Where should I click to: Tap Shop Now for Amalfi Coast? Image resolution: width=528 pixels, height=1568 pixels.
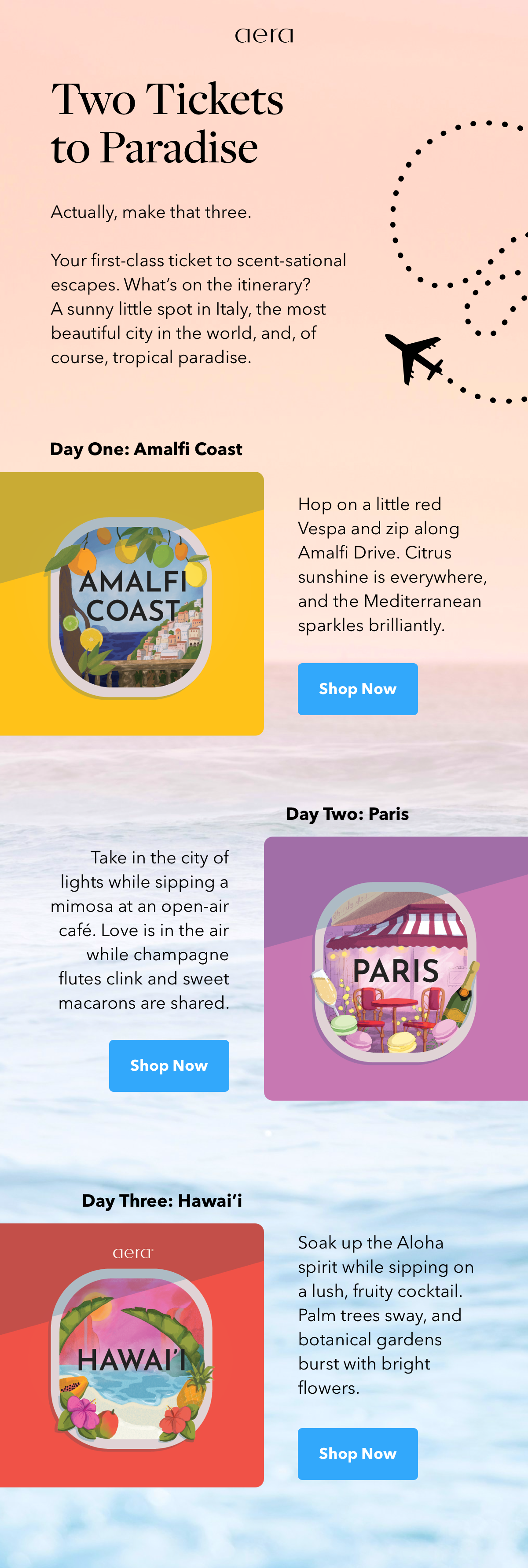pos(358,688)
